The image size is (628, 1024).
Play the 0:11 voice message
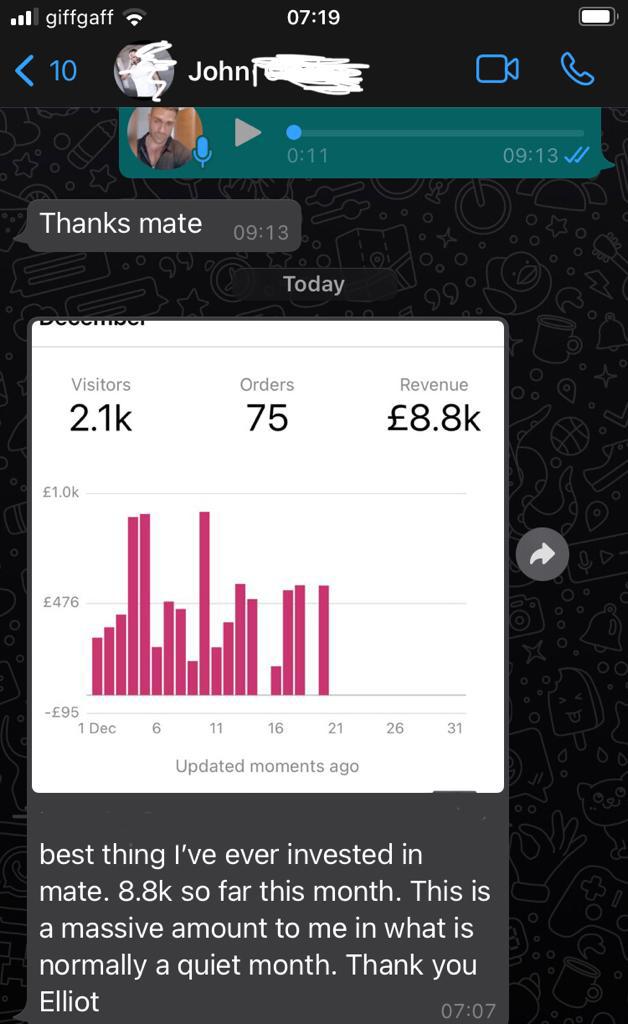247,132
